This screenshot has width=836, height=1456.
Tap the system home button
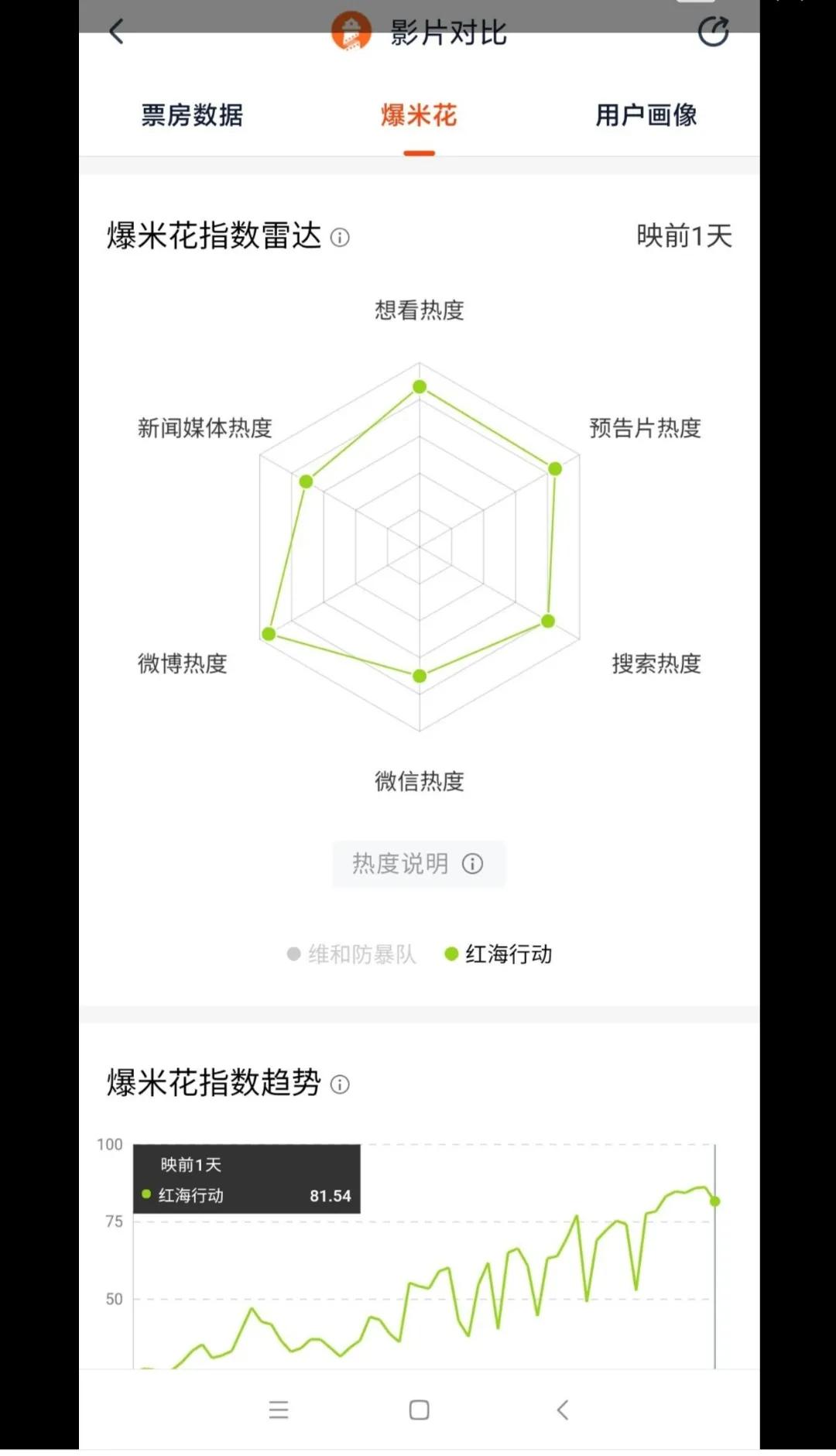(419, 1410)
